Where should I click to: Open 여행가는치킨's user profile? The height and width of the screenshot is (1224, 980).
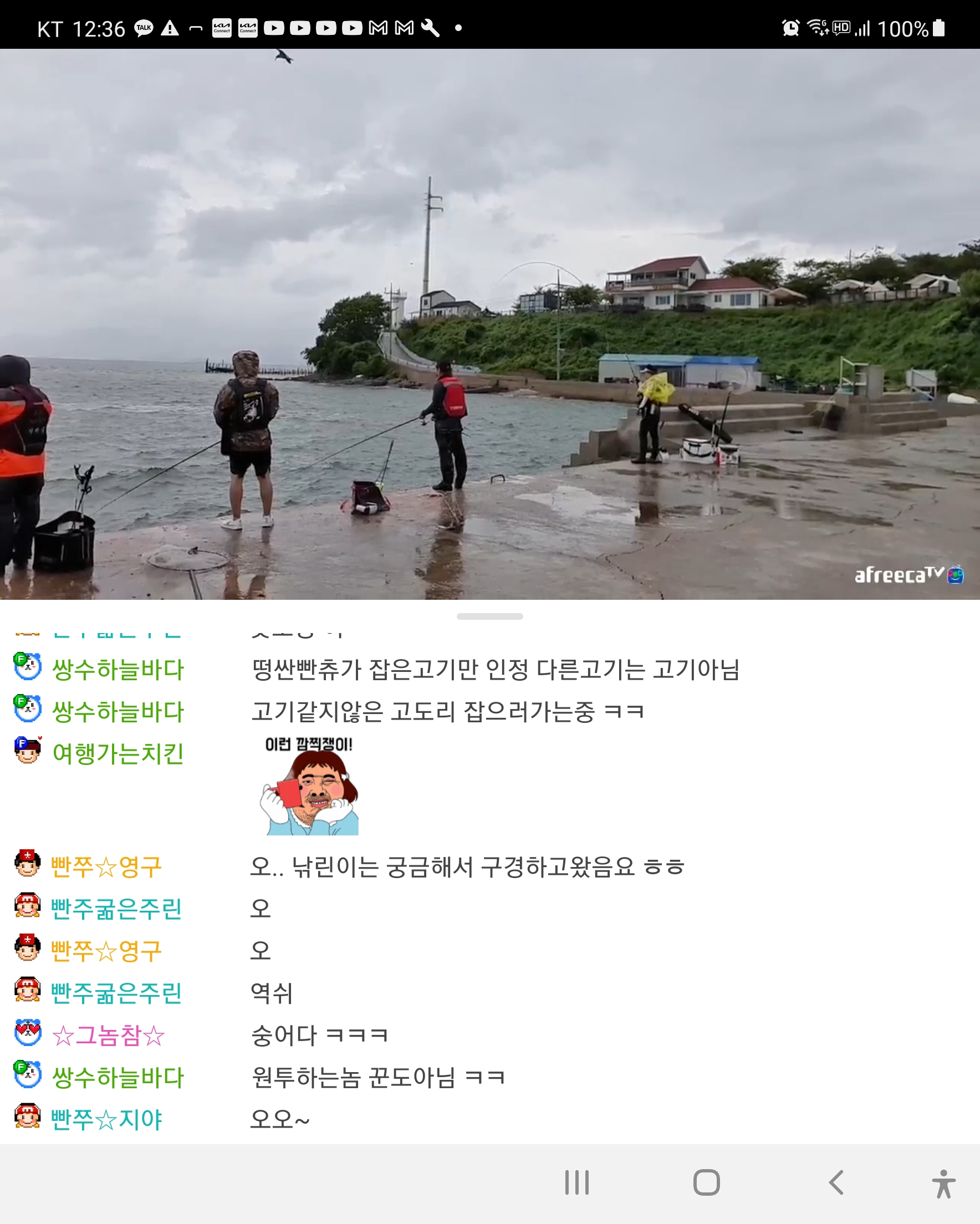(x=118, y=753)
